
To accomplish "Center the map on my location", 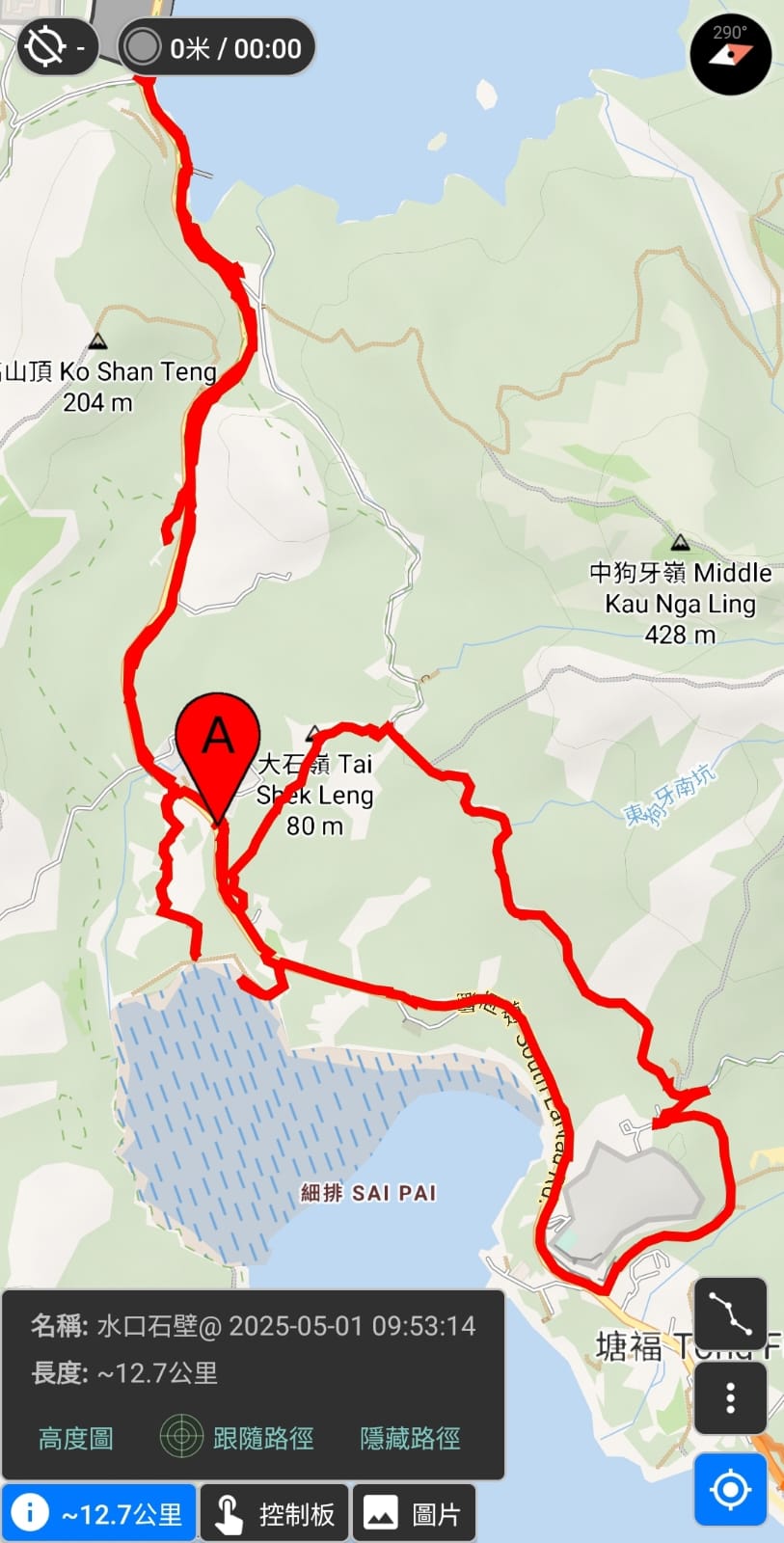I will tap(730, 1490).
